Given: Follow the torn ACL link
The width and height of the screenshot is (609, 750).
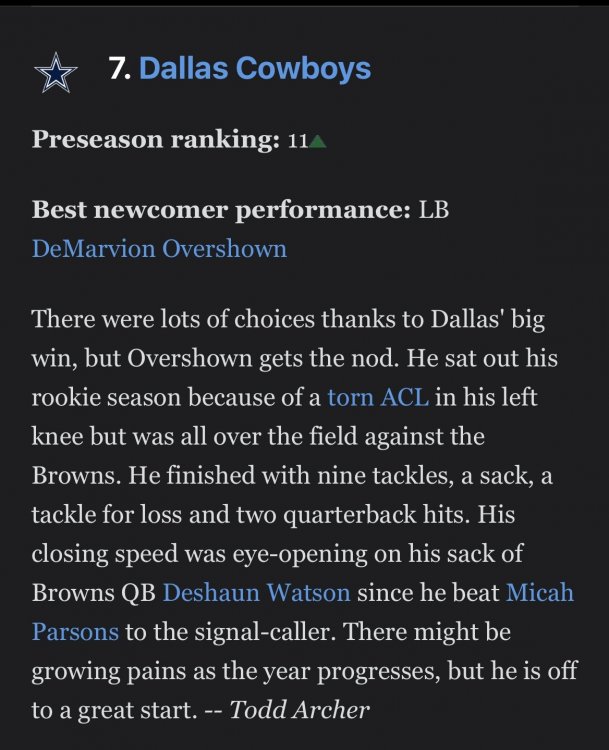Looking at the screenshot, I should [x=378, y=397].
